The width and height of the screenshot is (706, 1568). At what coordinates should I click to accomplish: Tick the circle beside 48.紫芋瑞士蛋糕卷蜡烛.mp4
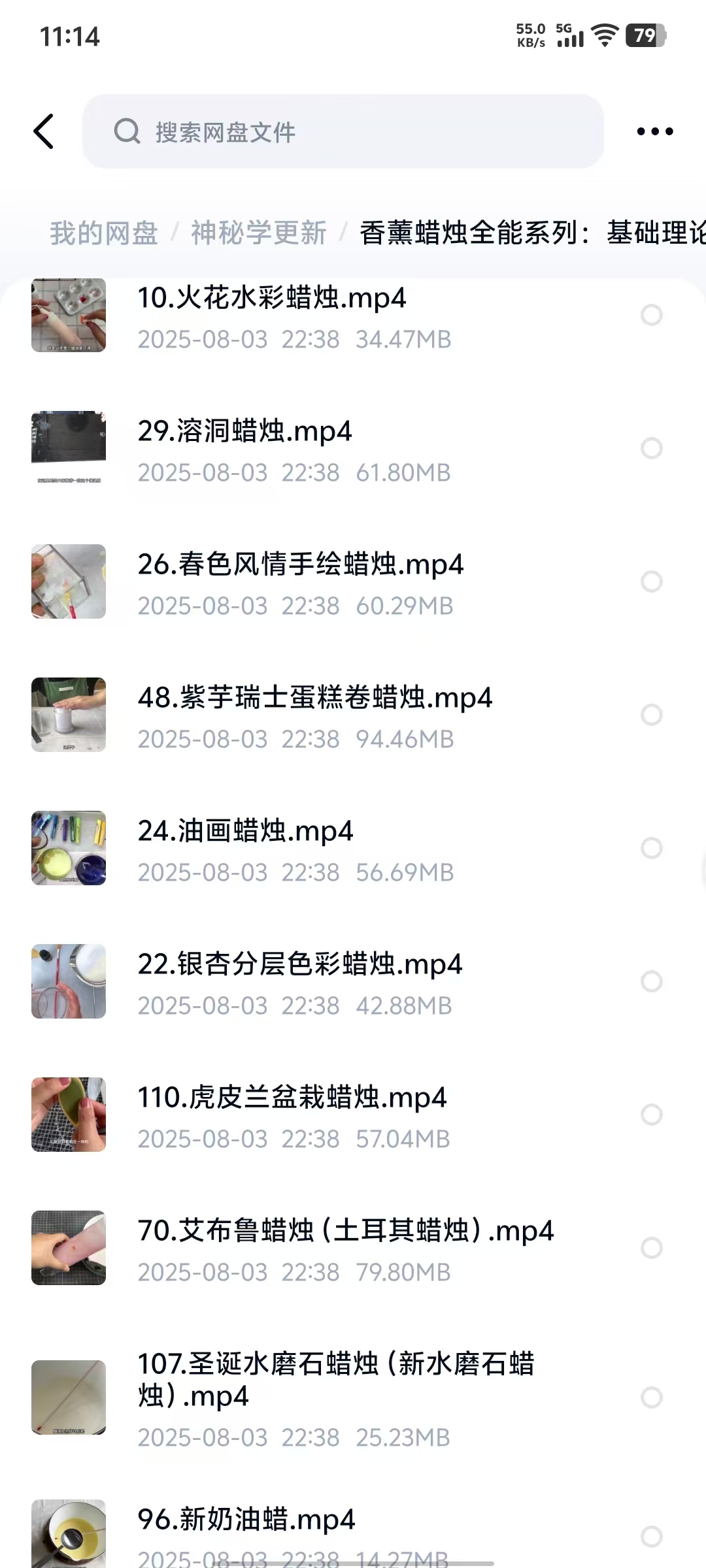tap(651, 715)
